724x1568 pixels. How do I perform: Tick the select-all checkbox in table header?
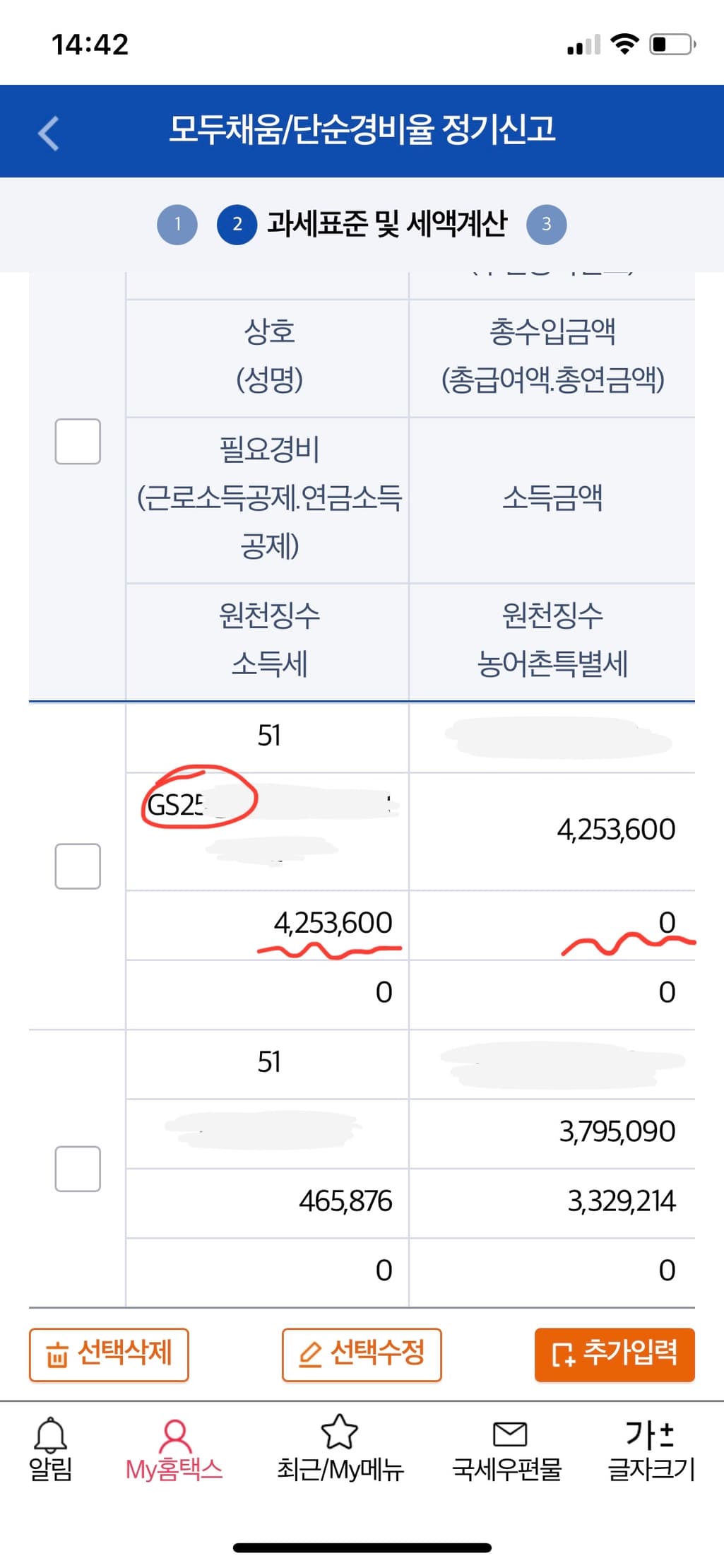coord(78,442)
